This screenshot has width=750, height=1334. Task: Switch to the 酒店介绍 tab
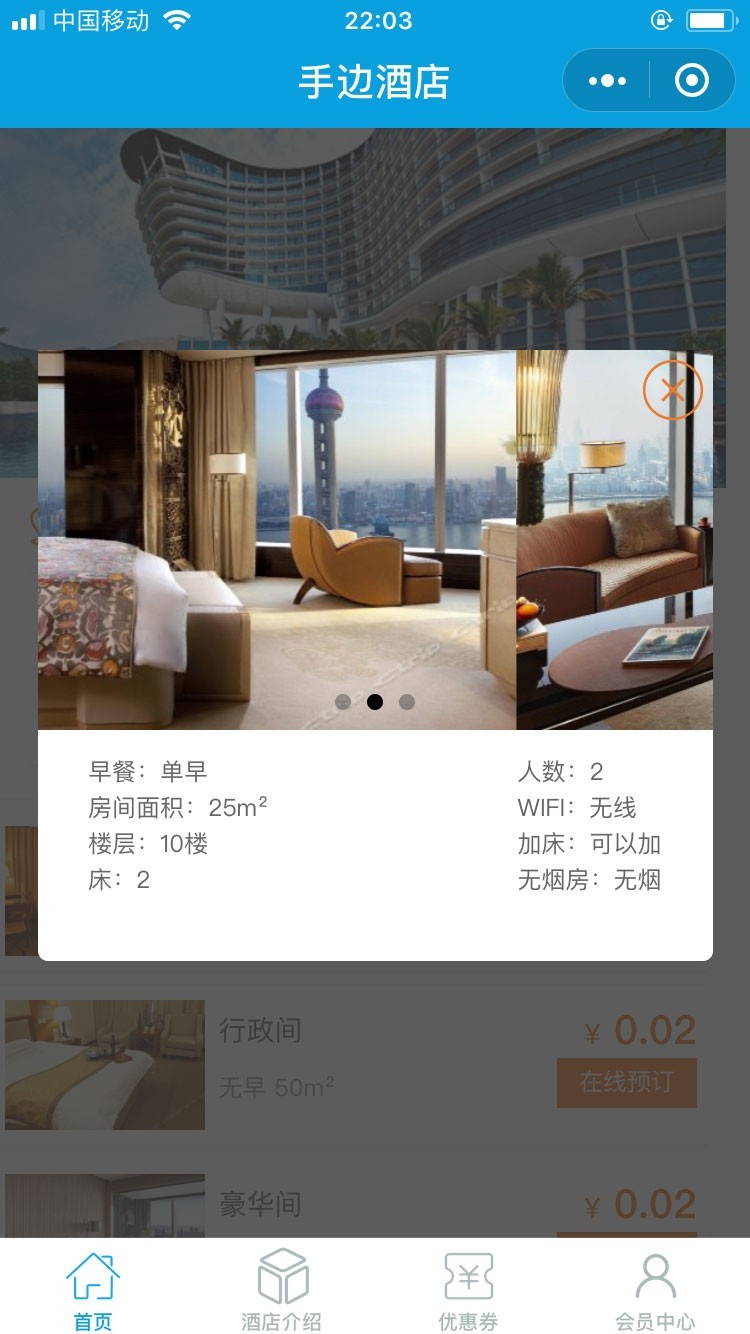pos(281,1290)
